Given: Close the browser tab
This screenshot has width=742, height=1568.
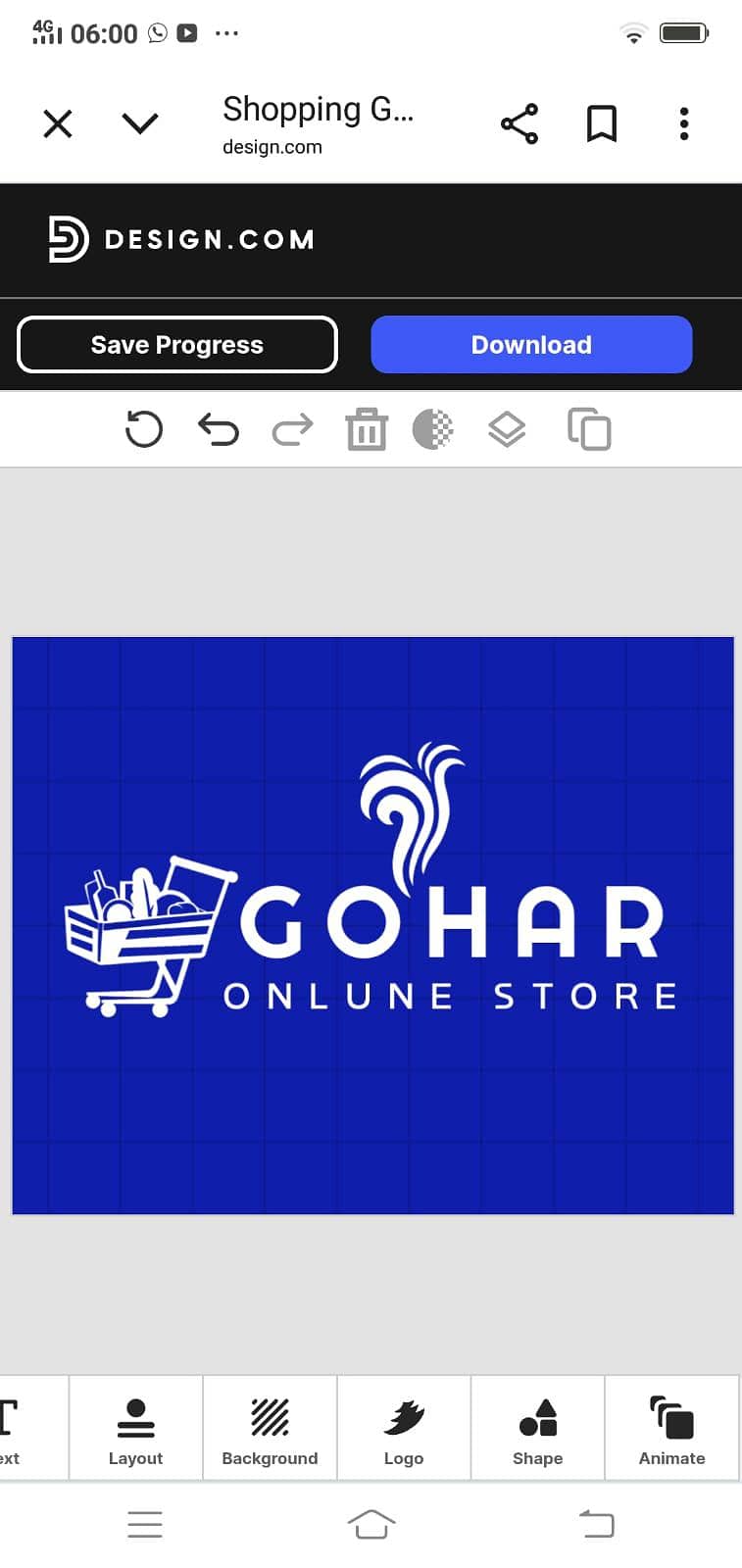Looking at the screenshot, I should [58, 124].
